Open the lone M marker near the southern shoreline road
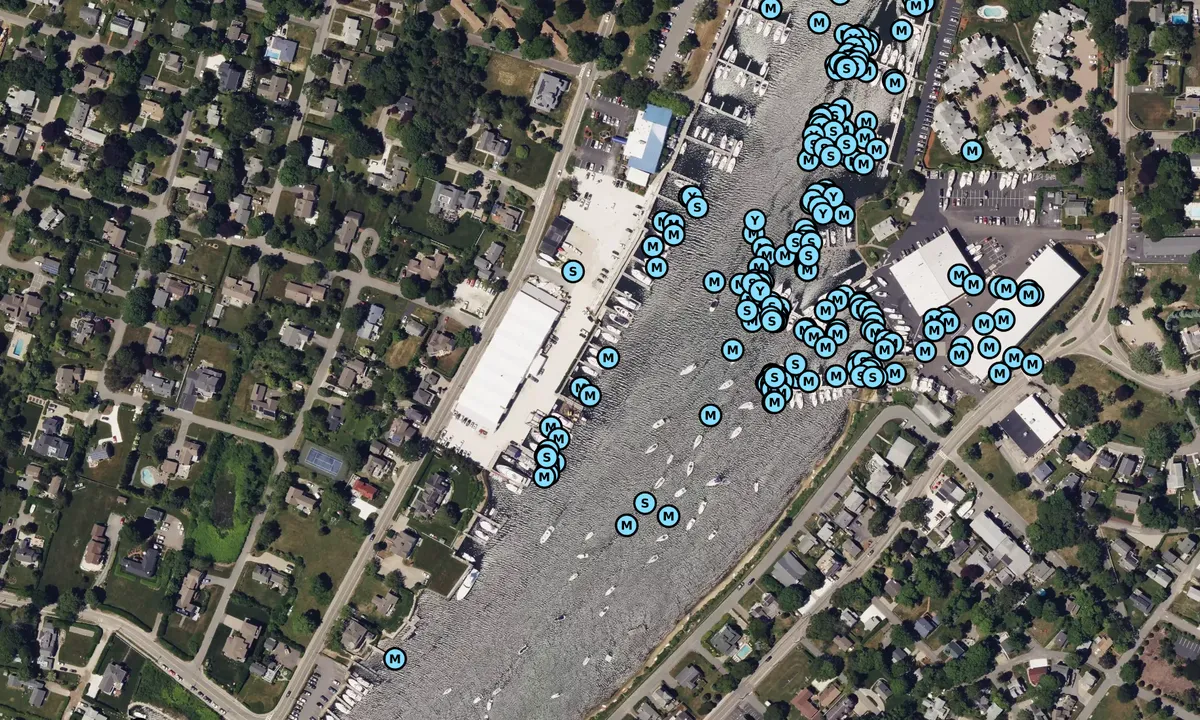The width and height of the screenshot is (1200, 720). pyautogui.click(x=395, y=658)
